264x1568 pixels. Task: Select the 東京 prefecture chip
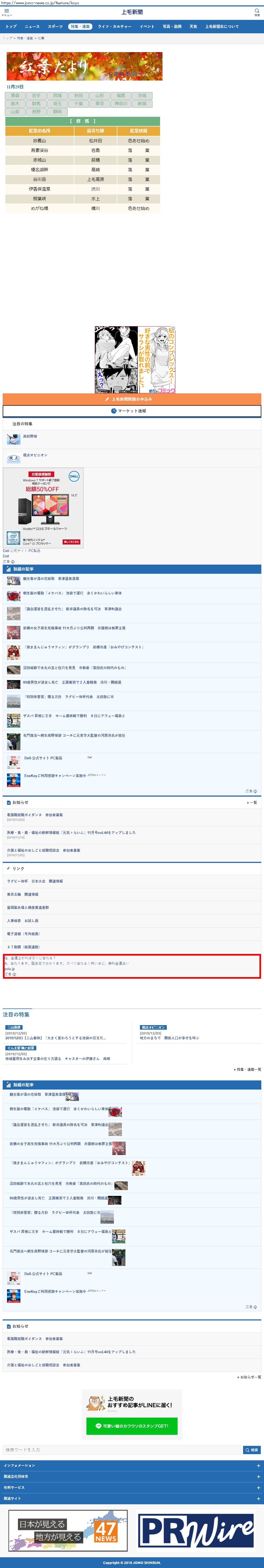[x=100, y=103]
